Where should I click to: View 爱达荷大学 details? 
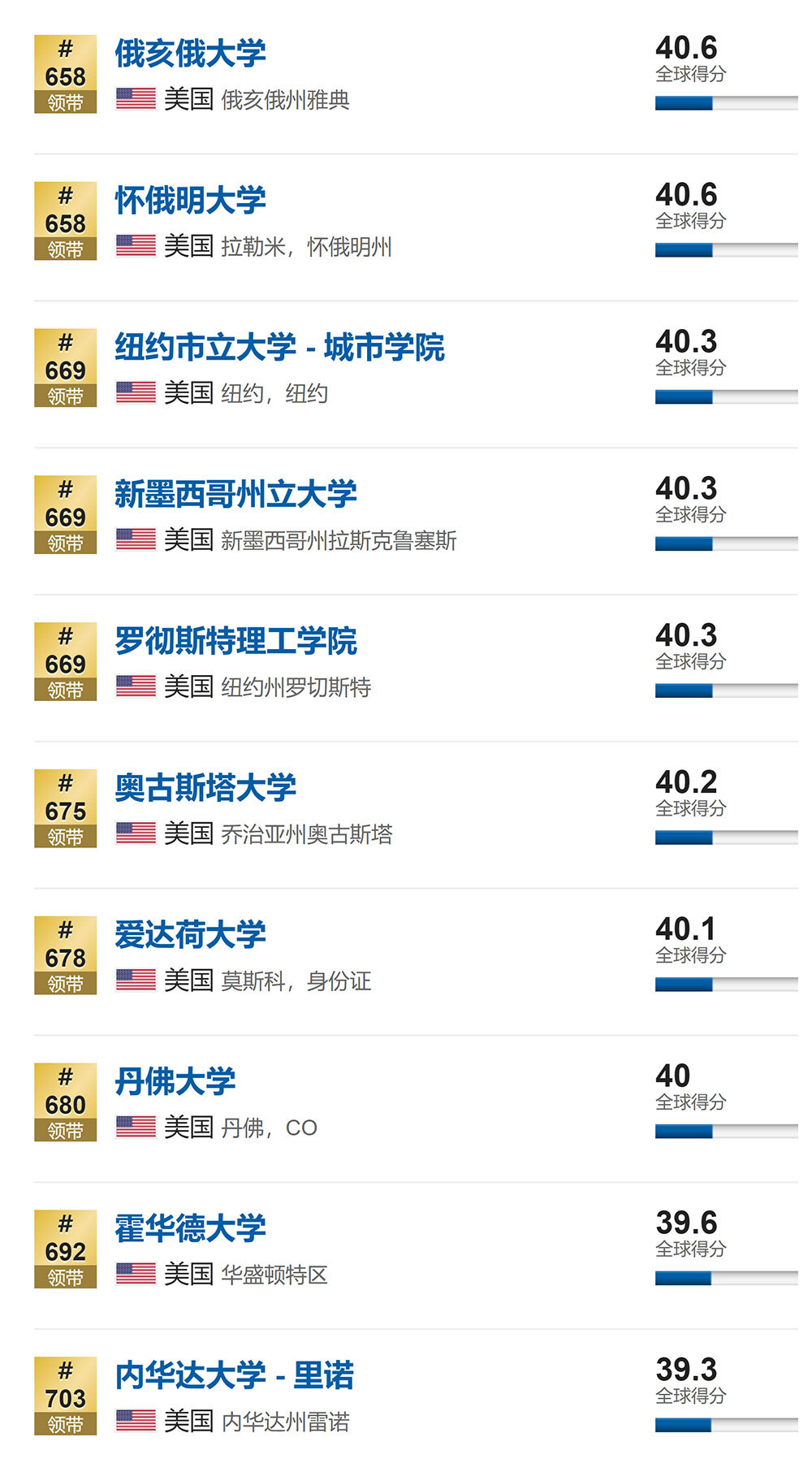coord(190,936)
